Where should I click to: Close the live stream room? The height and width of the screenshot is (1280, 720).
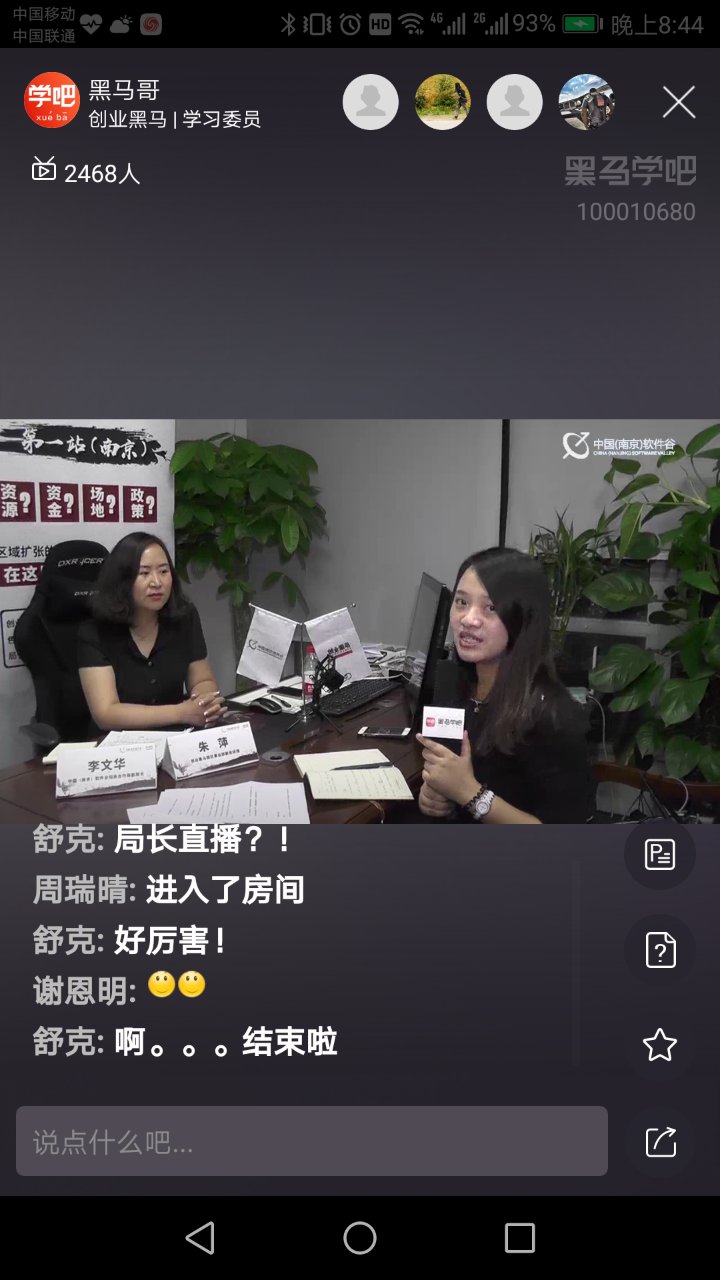point(679,102)
